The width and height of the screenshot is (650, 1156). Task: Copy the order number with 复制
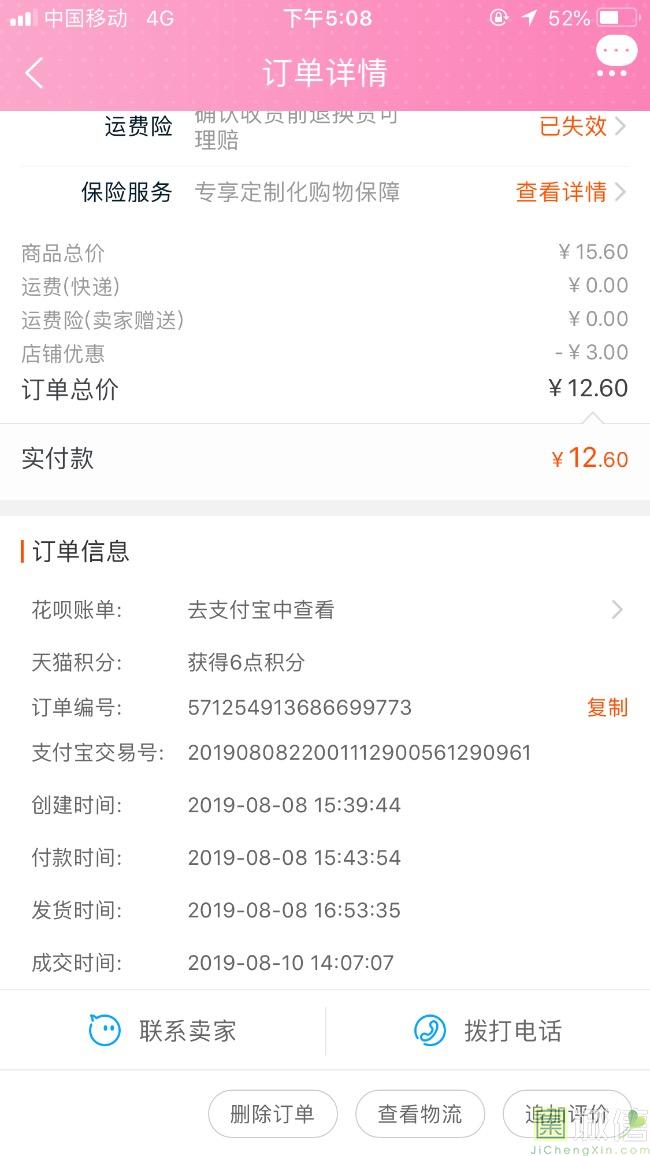point(607,708)
